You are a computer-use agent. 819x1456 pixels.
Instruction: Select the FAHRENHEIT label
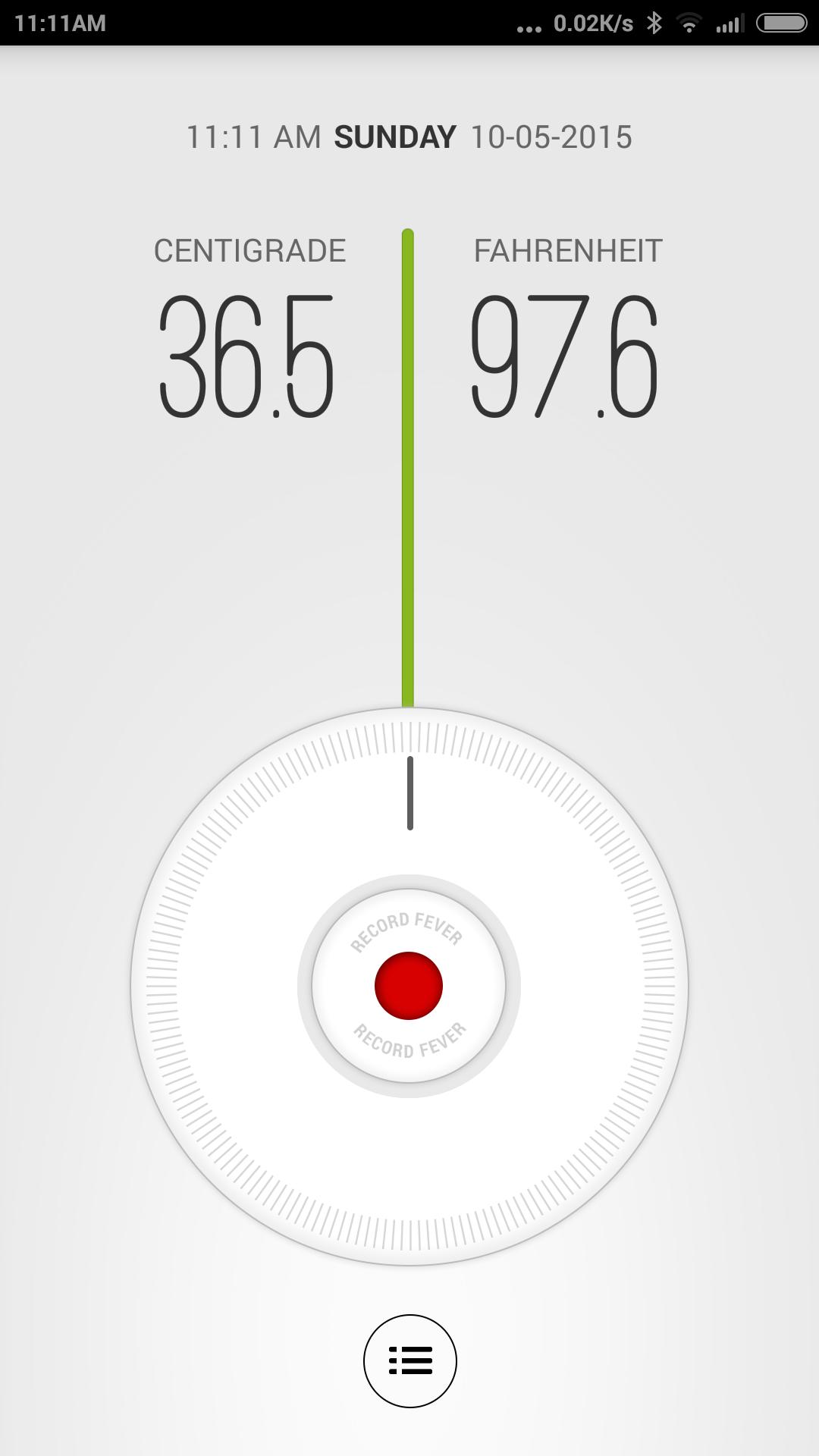[566, 250]
